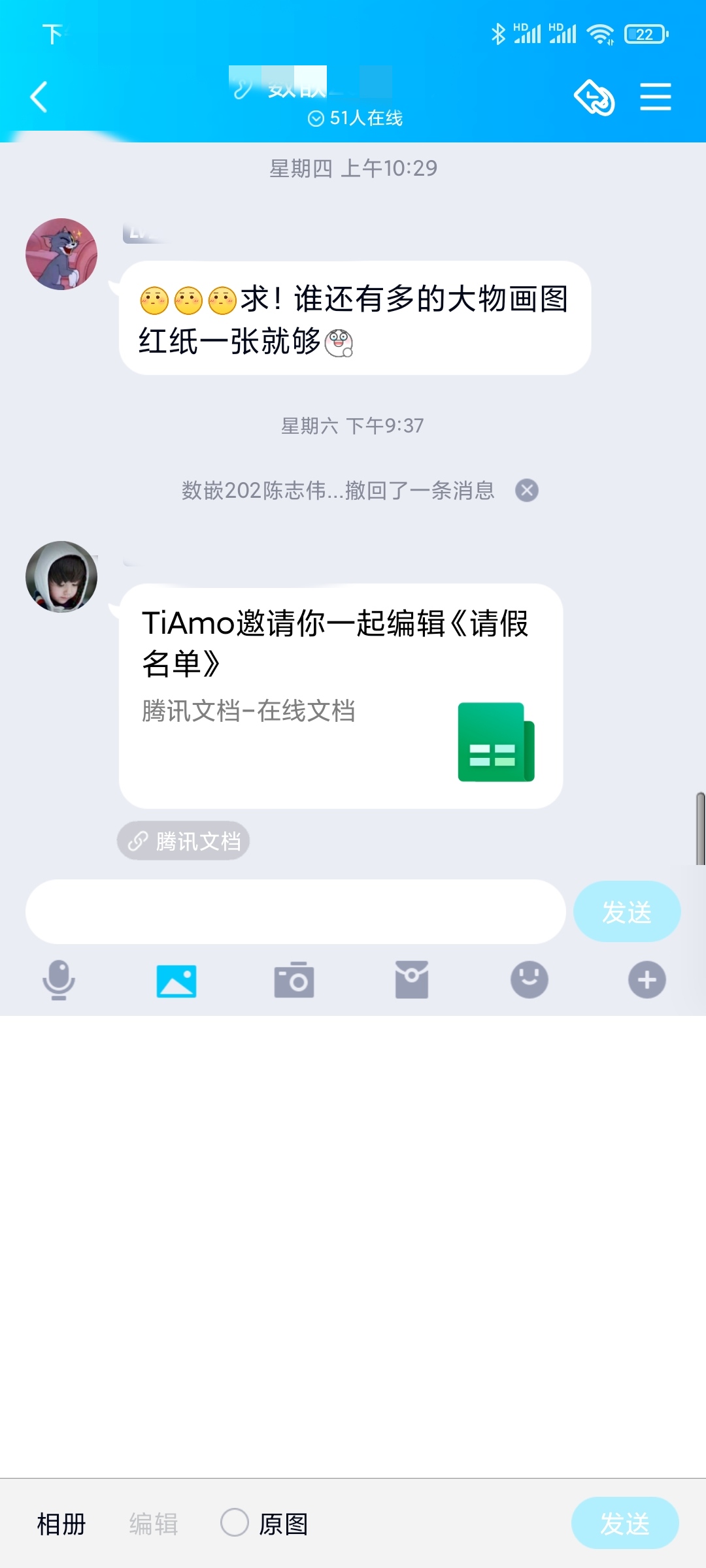
Task: Open the linked apps icon in header
Action: 594,97
